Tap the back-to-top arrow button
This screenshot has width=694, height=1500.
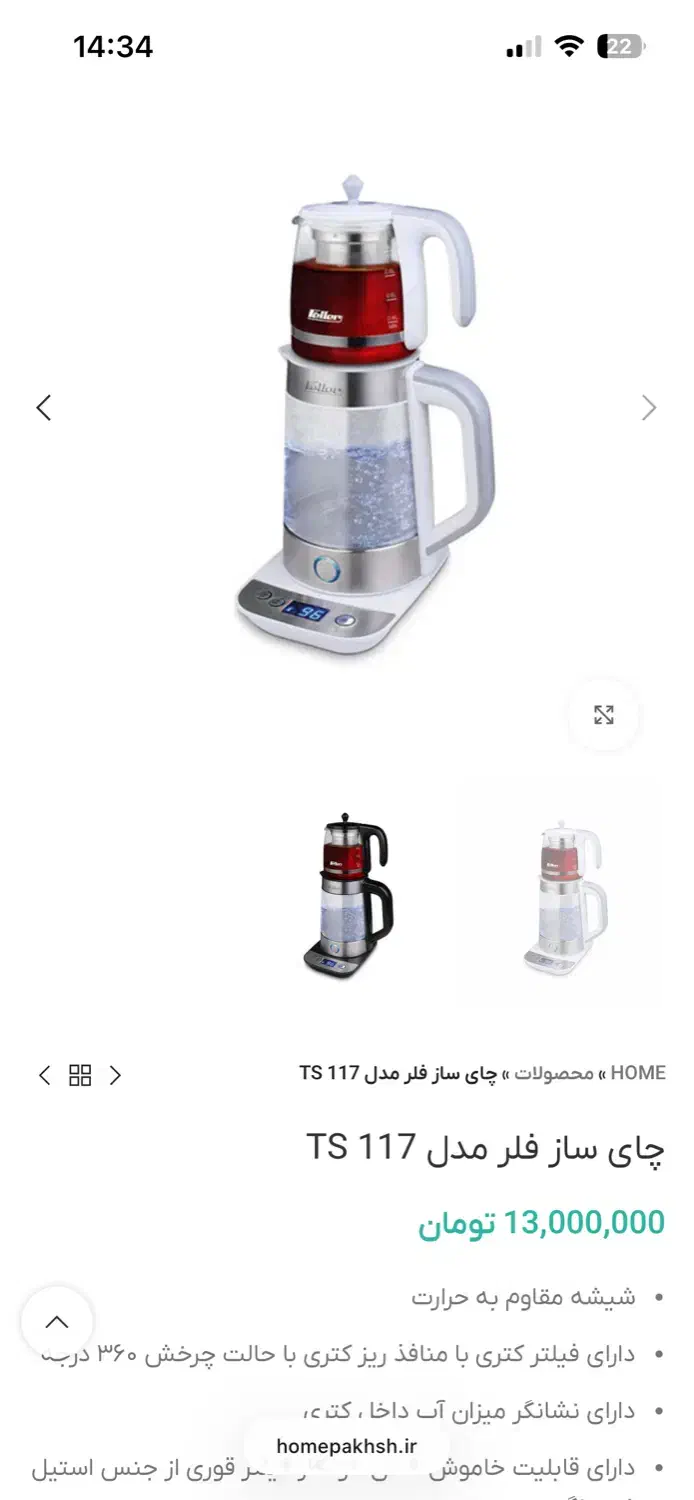[x=57, y=1322]
